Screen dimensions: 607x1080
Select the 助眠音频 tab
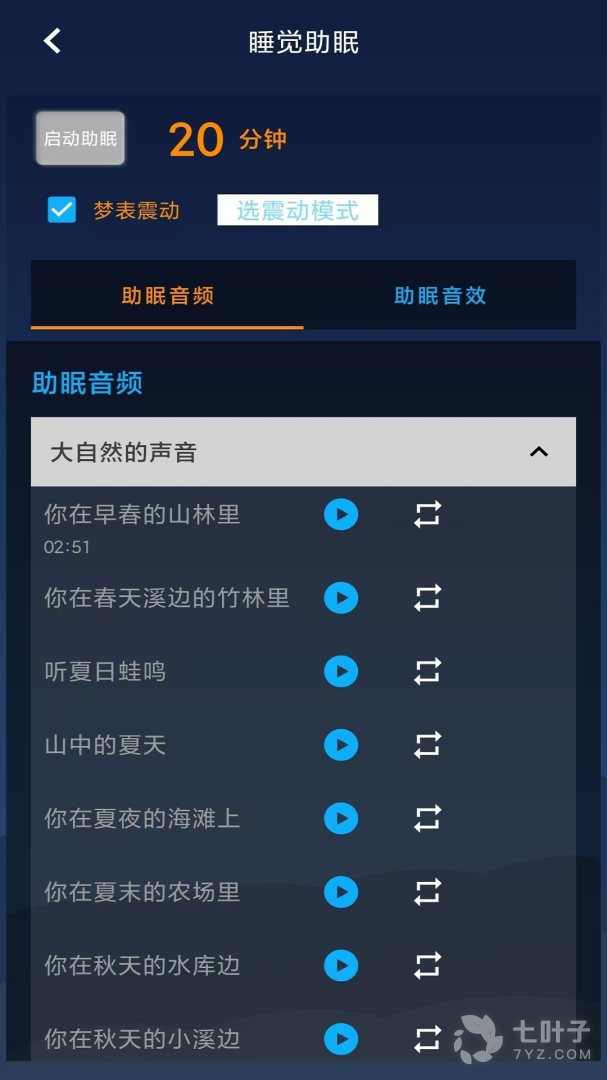pos(167,296)
